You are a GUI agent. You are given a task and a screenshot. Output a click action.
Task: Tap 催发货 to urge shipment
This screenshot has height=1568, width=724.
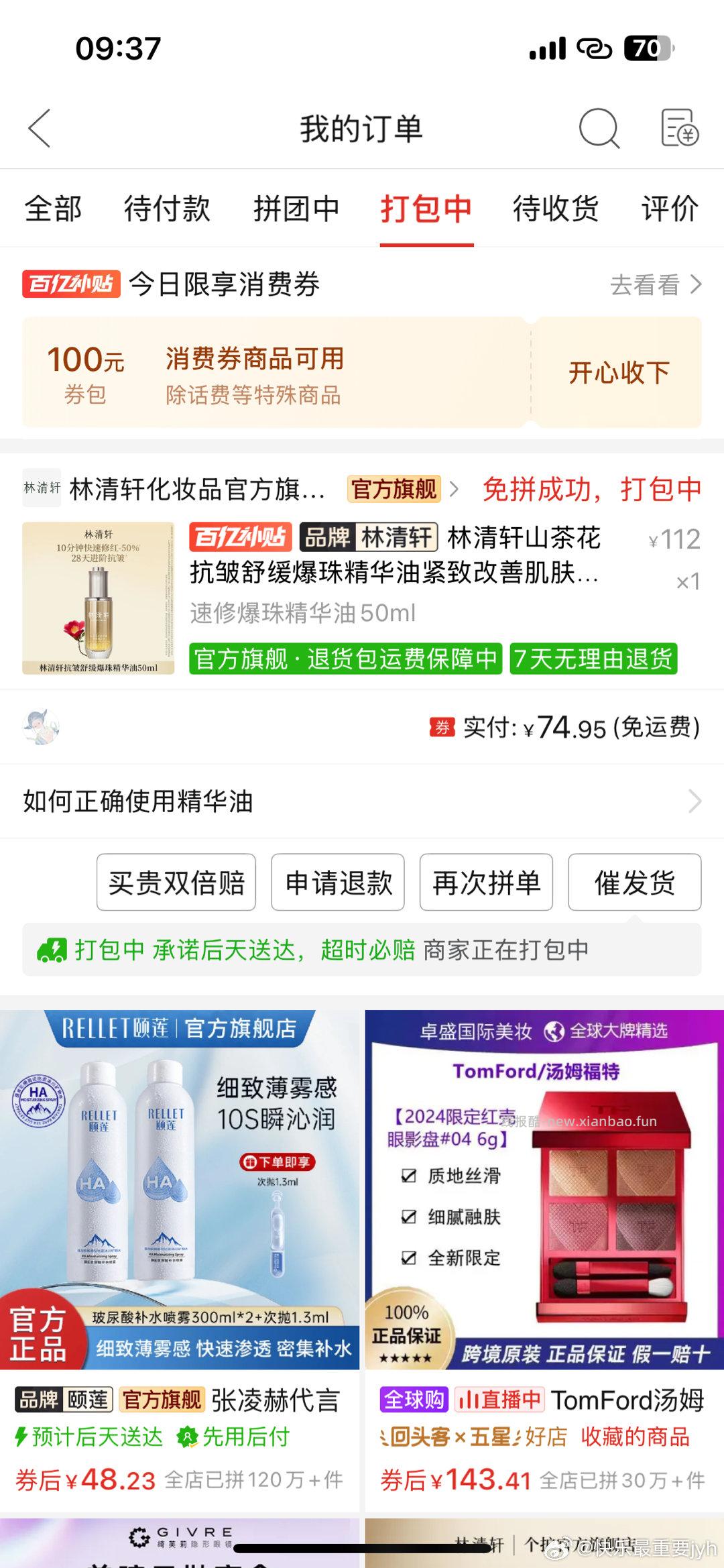(x=633, y=883)
